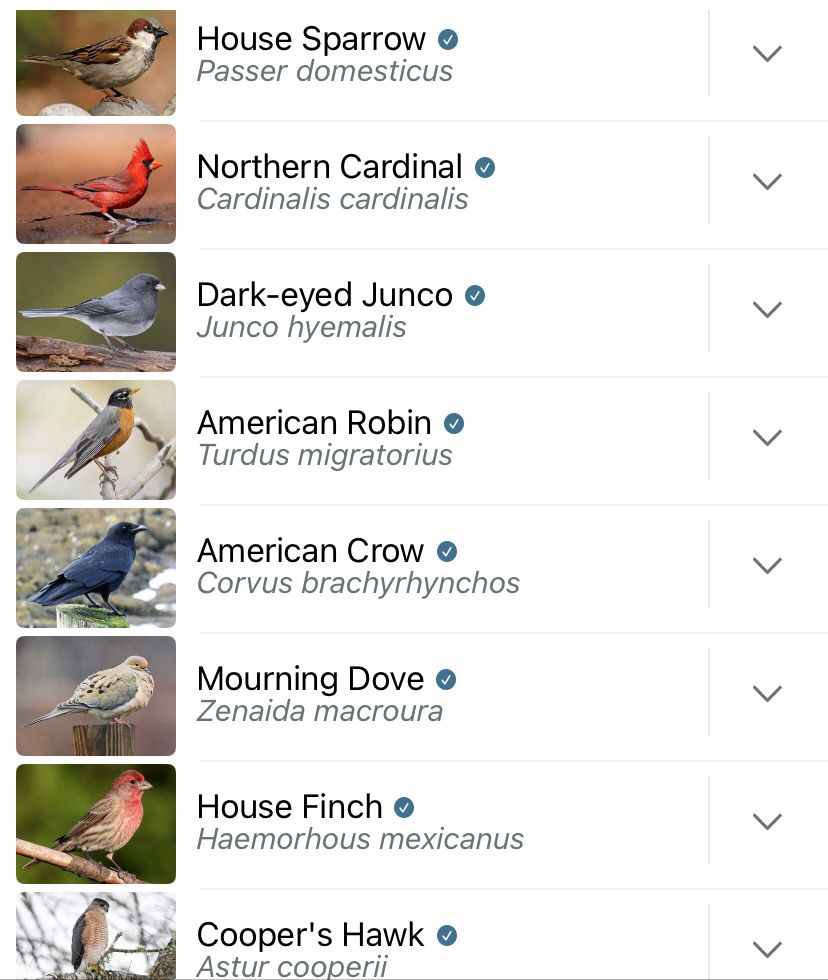The image size is (828, 980).
Task: Expand the Northern Cardinal entry
Action: [767, 181]
